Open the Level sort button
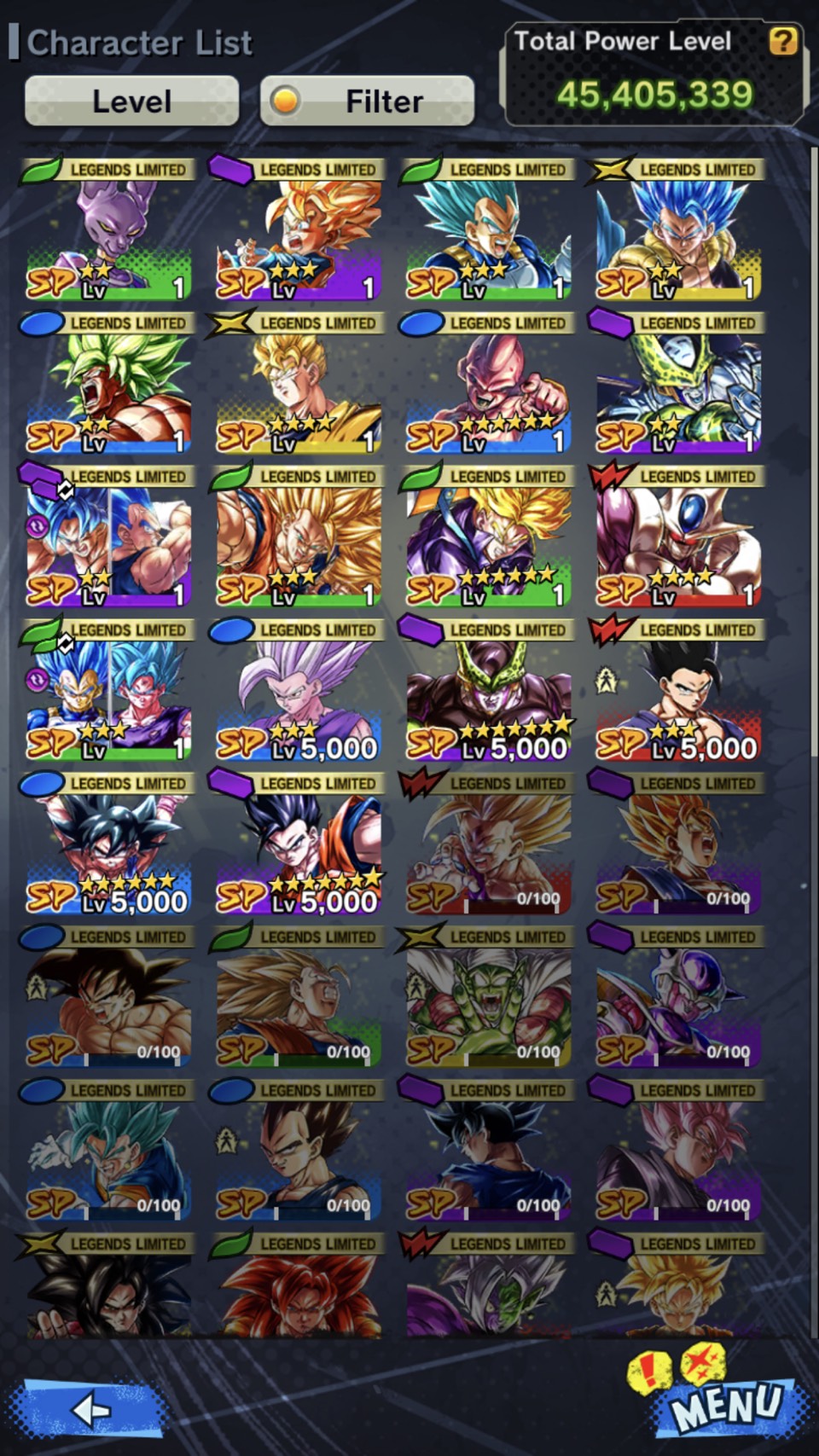The image size is (819, 1456). click(x=131, y=101)
